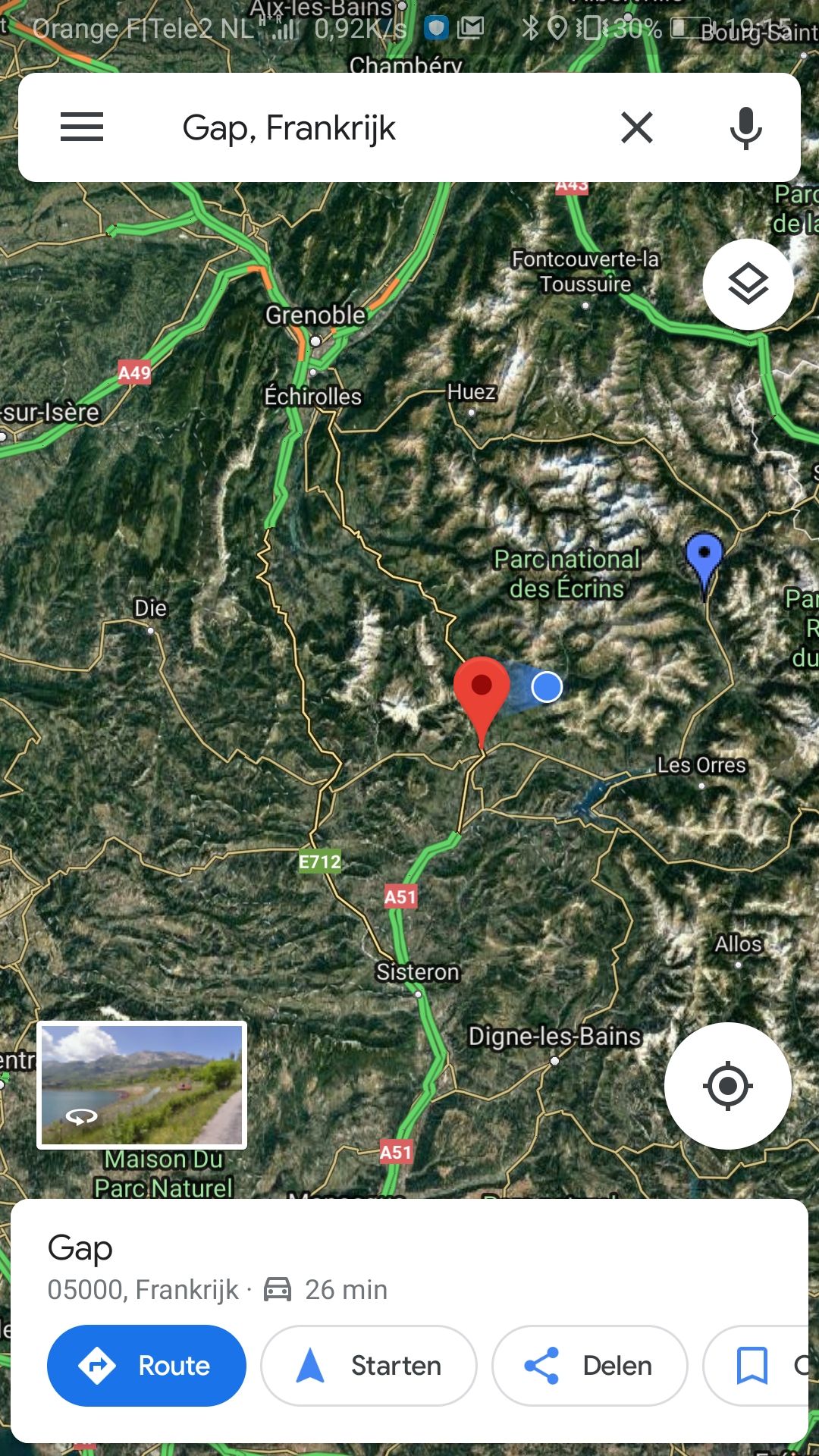The image size is (819, 1456).
Task: Open the map layers selector
Action: point(748,284)
